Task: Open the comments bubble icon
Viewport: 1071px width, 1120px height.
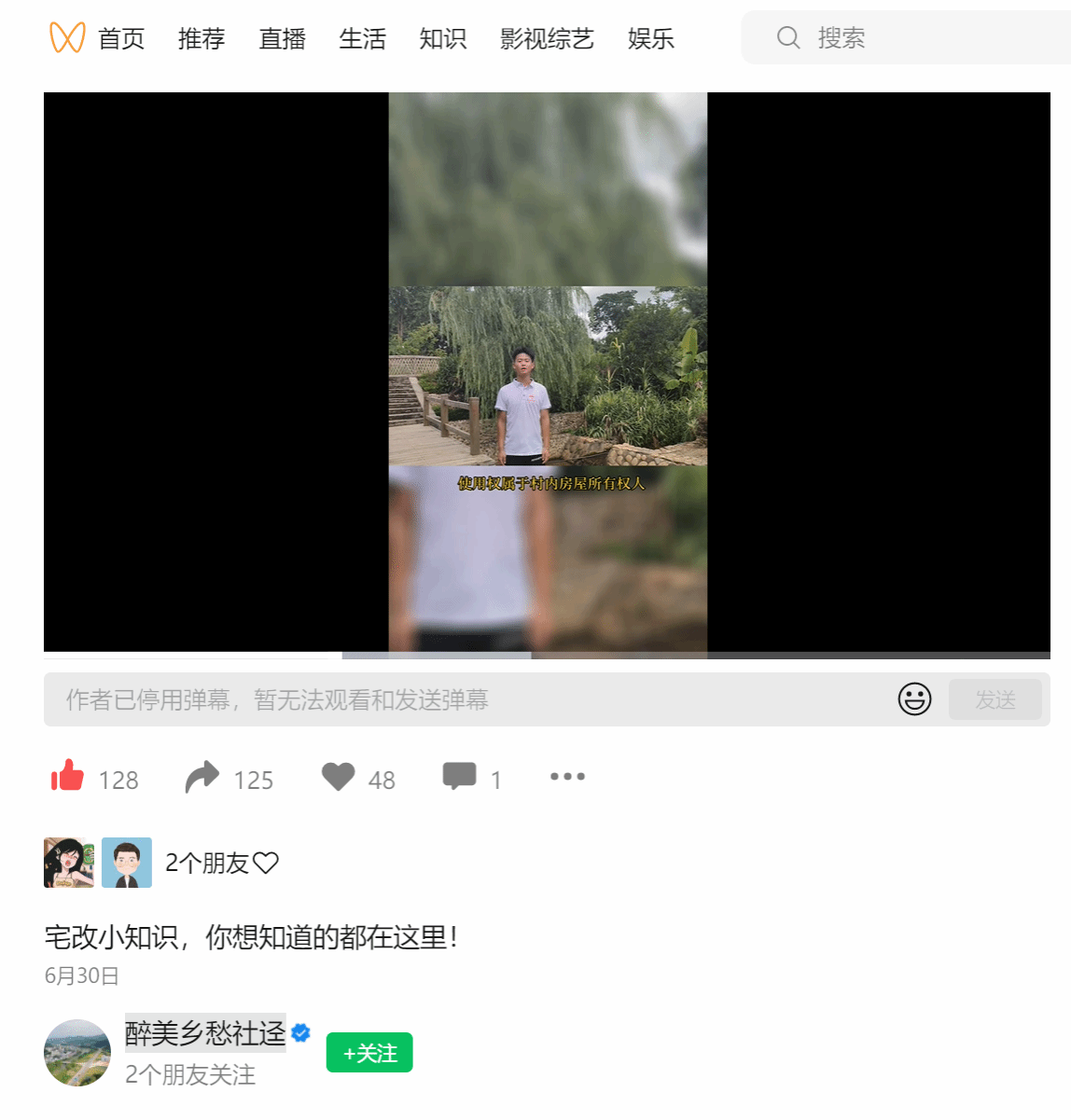Action: click(x=459, y=776)
